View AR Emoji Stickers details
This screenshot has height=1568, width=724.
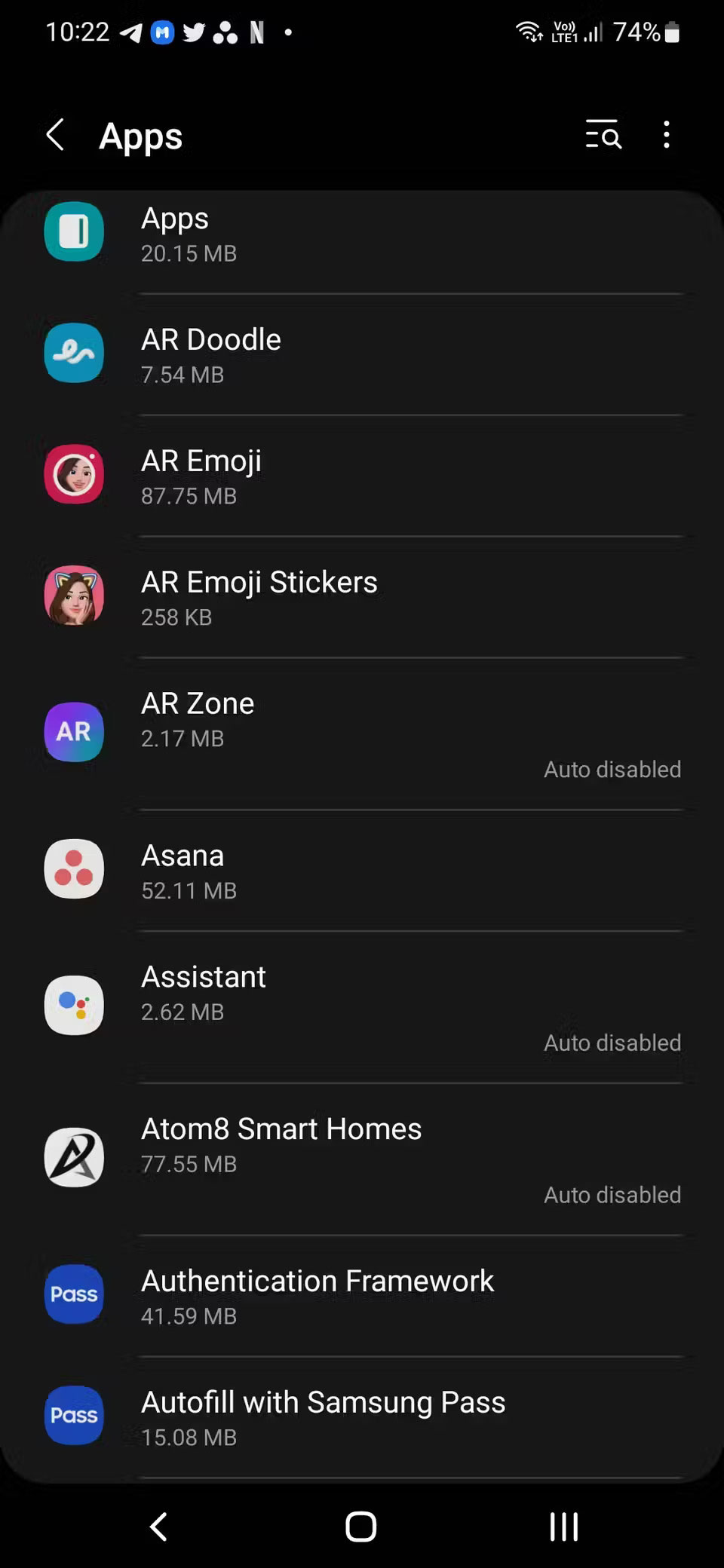pyautogui.click(x=362, y=598)
